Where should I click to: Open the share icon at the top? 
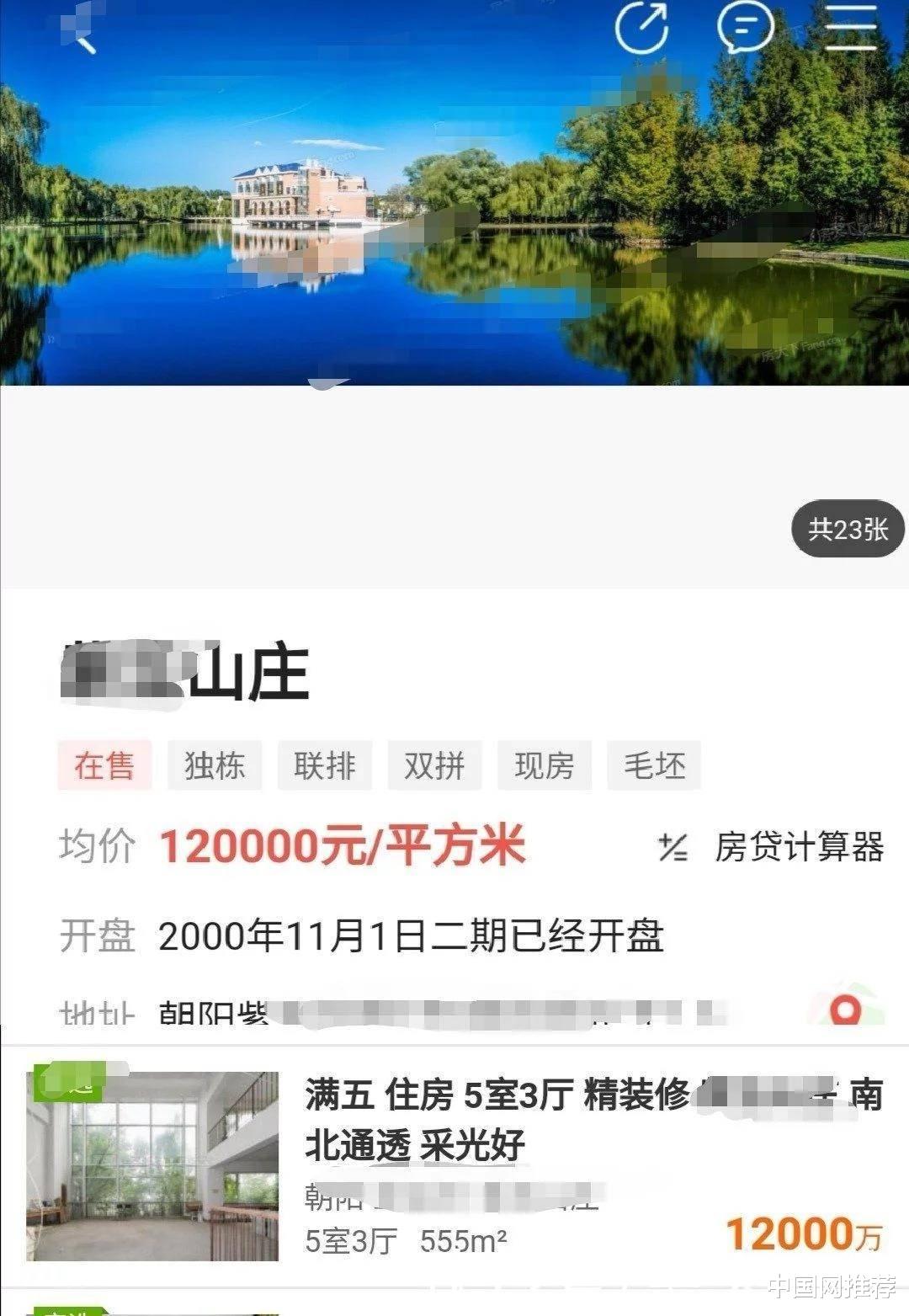(x=644, y=27)
